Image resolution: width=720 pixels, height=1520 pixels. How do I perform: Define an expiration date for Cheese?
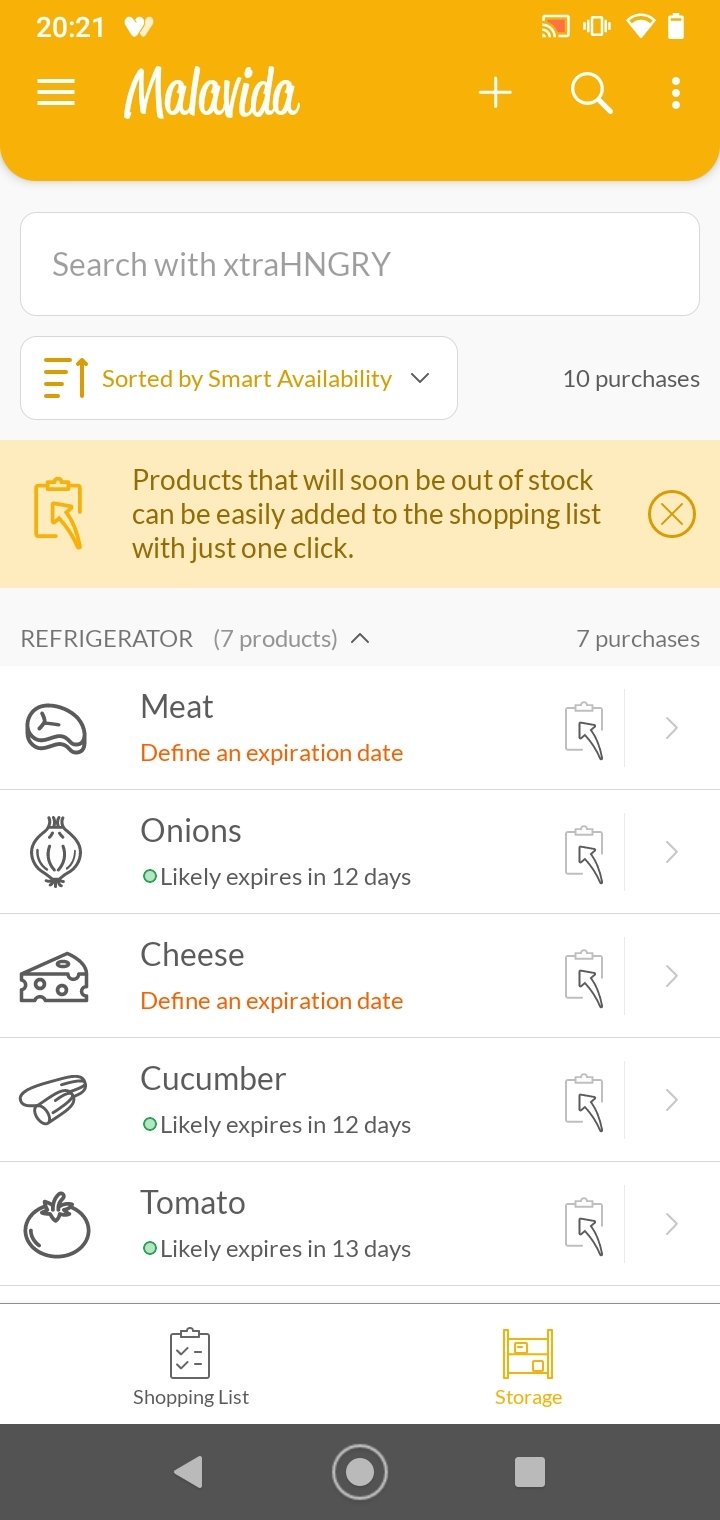click(x=272, y=1001)
